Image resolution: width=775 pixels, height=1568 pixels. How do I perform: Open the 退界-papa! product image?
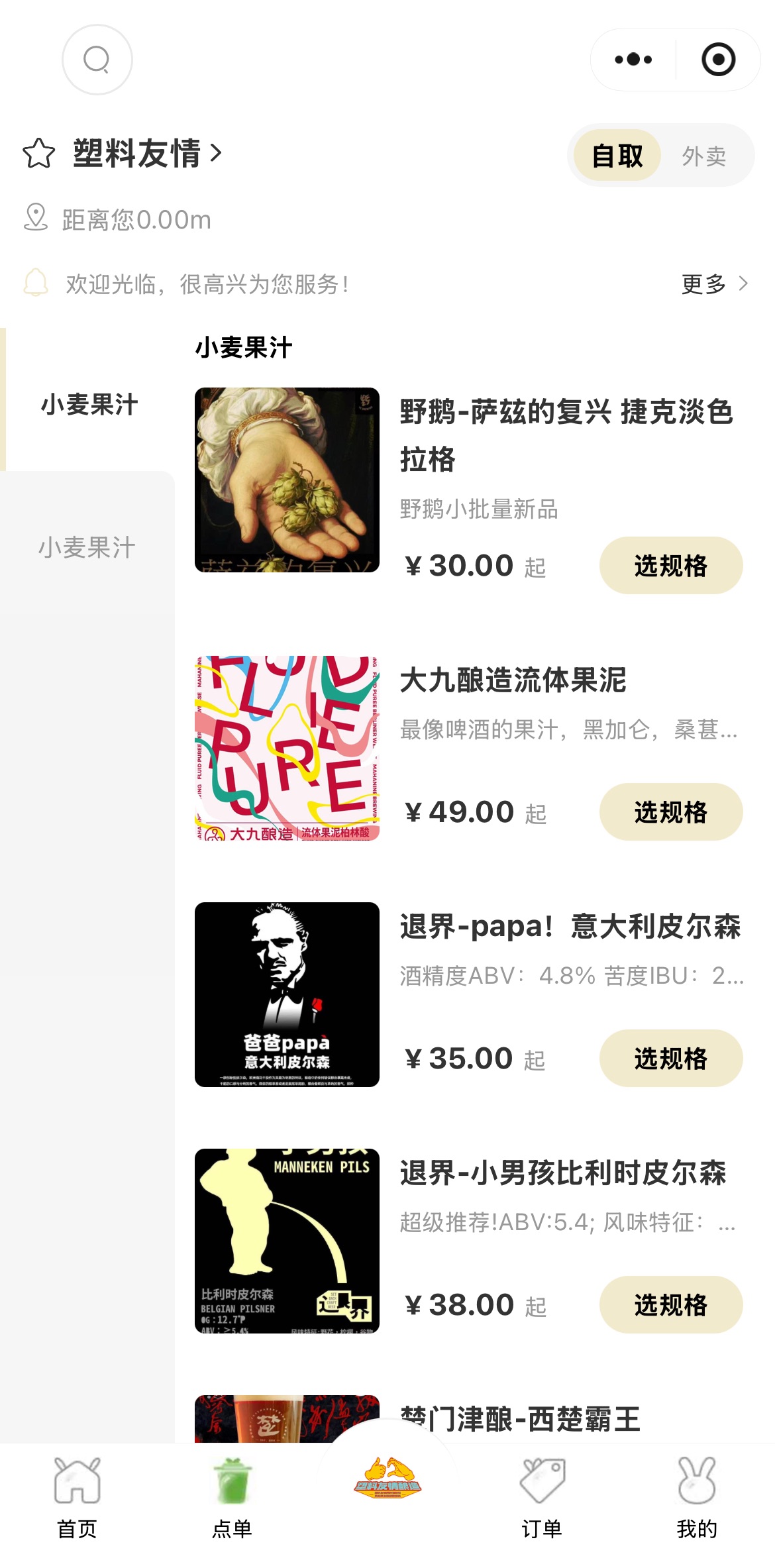[x=287, y=995]
